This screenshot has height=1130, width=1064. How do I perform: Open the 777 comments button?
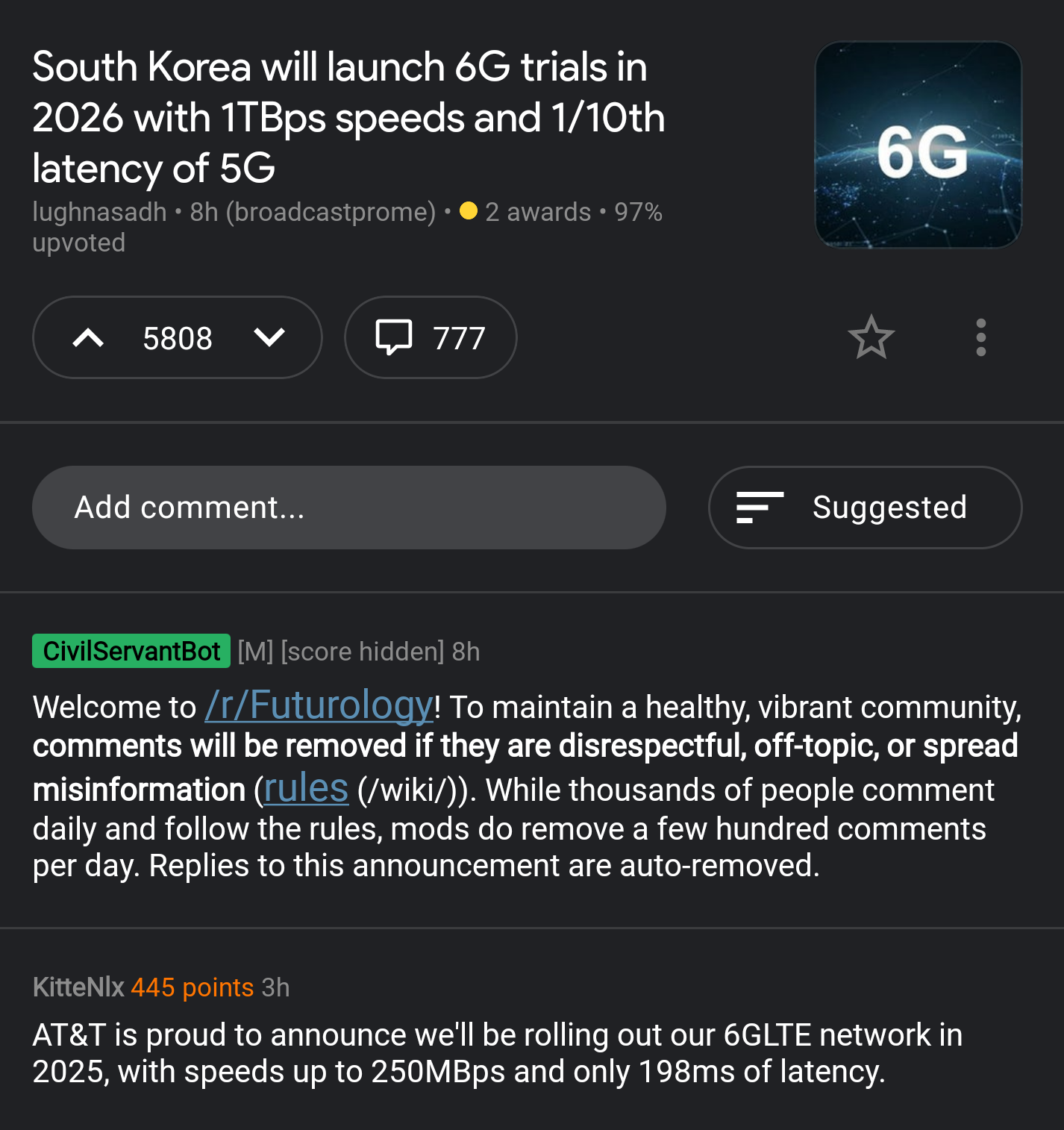click(x=431, y=338)
